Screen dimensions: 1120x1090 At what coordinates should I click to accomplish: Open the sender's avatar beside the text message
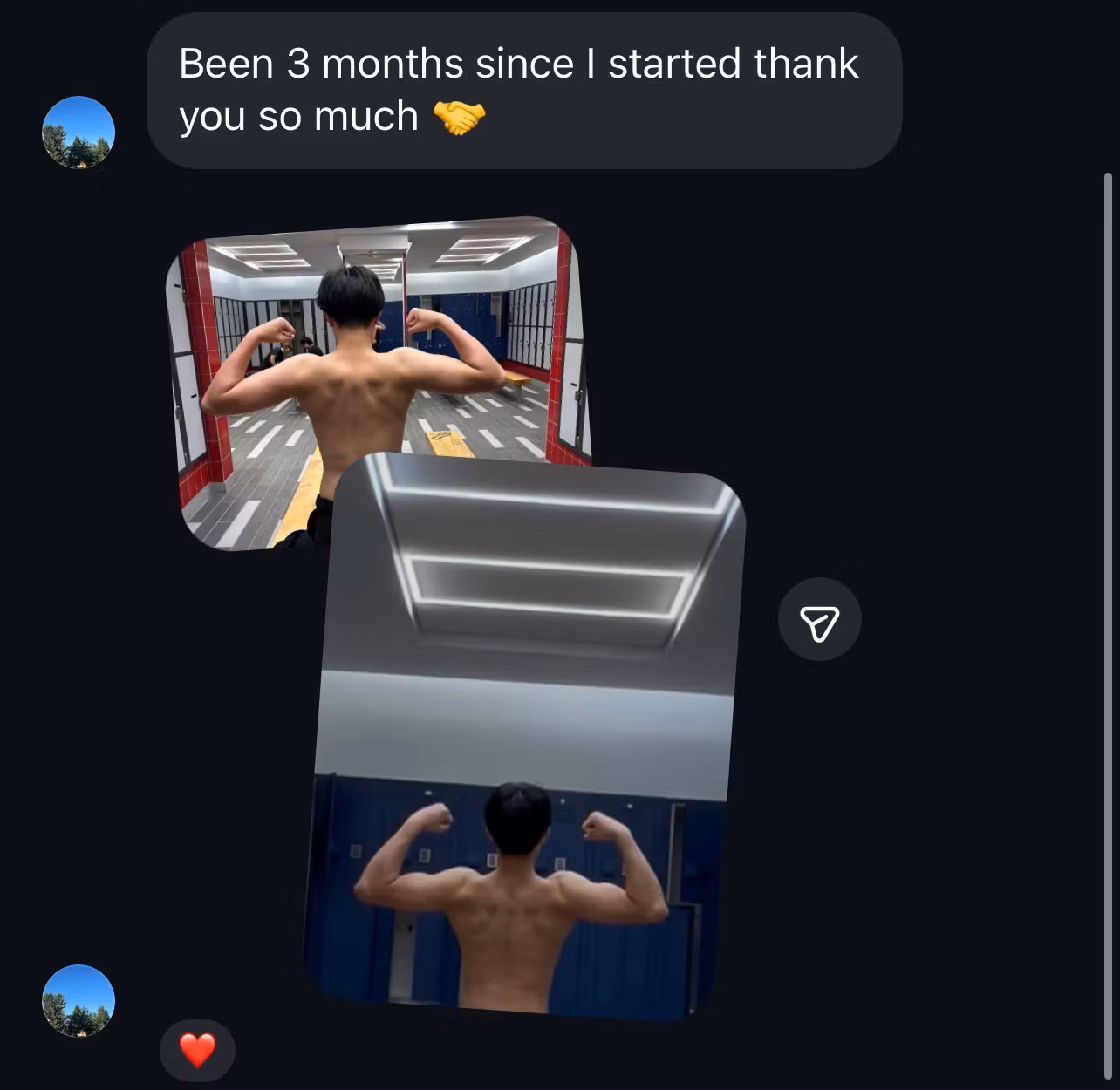(79, 132)
